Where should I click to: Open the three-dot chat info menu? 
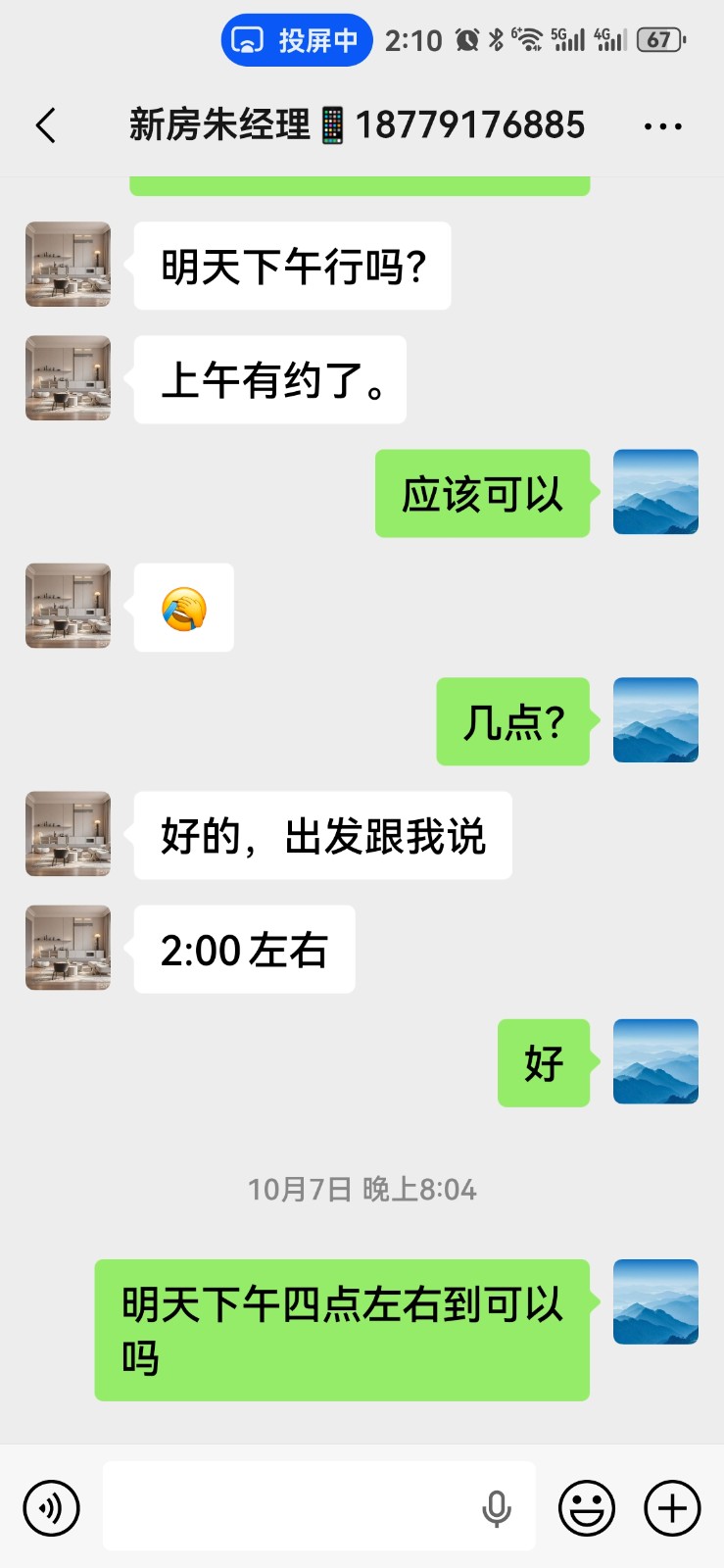tap(663, 126)
